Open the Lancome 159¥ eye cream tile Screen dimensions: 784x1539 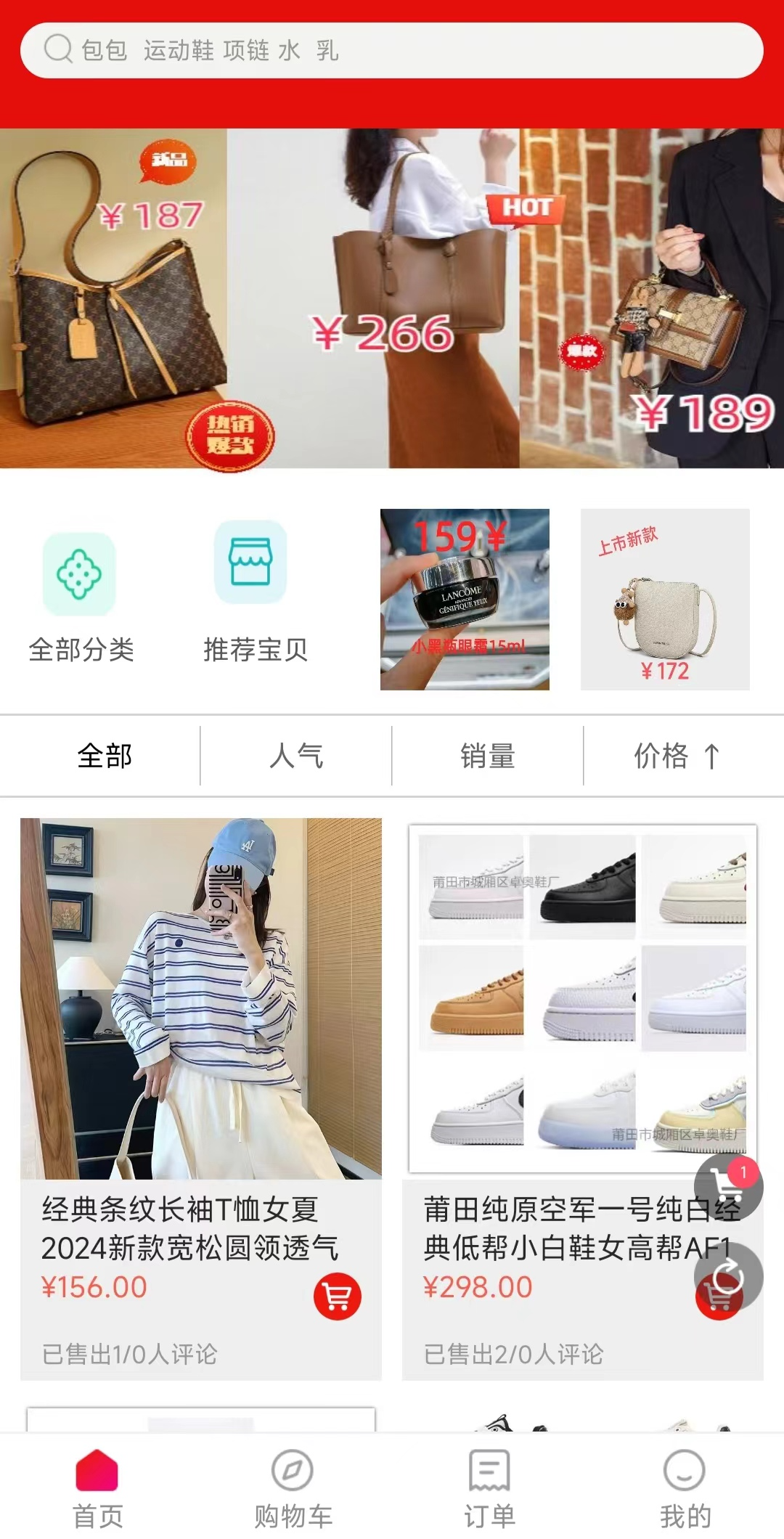(465, 599)
